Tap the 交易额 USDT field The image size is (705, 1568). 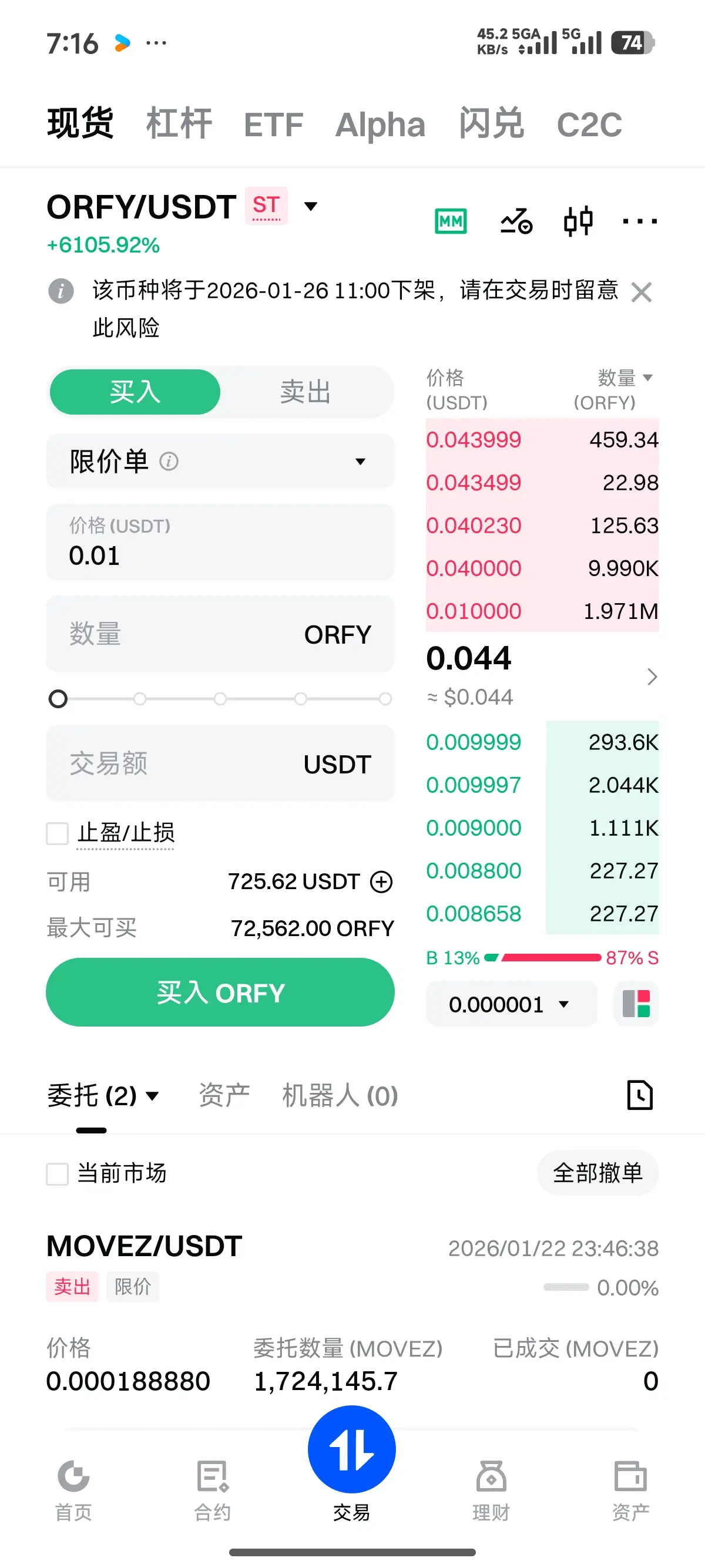click(x=220, y=763)
